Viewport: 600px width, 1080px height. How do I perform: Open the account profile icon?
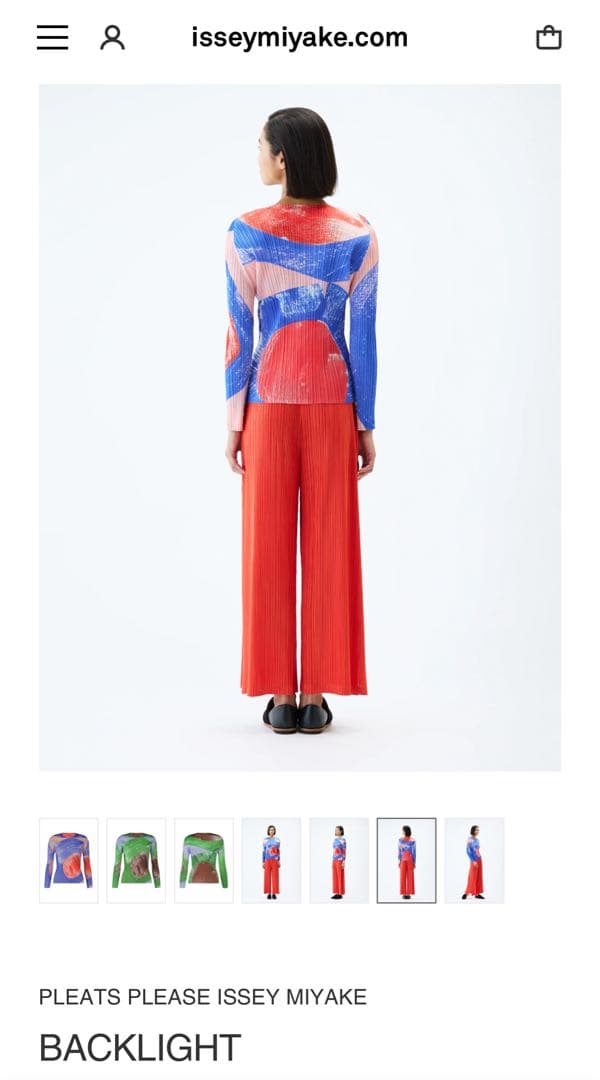(x=112, y=38)
